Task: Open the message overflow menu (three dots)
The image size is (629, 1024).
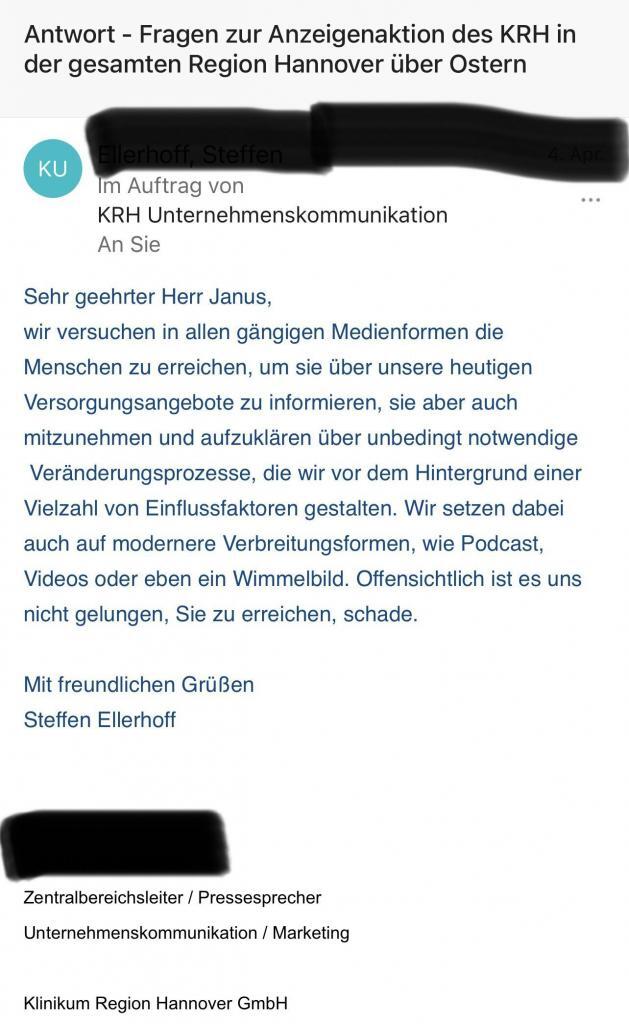Action: tap(590, 200)
